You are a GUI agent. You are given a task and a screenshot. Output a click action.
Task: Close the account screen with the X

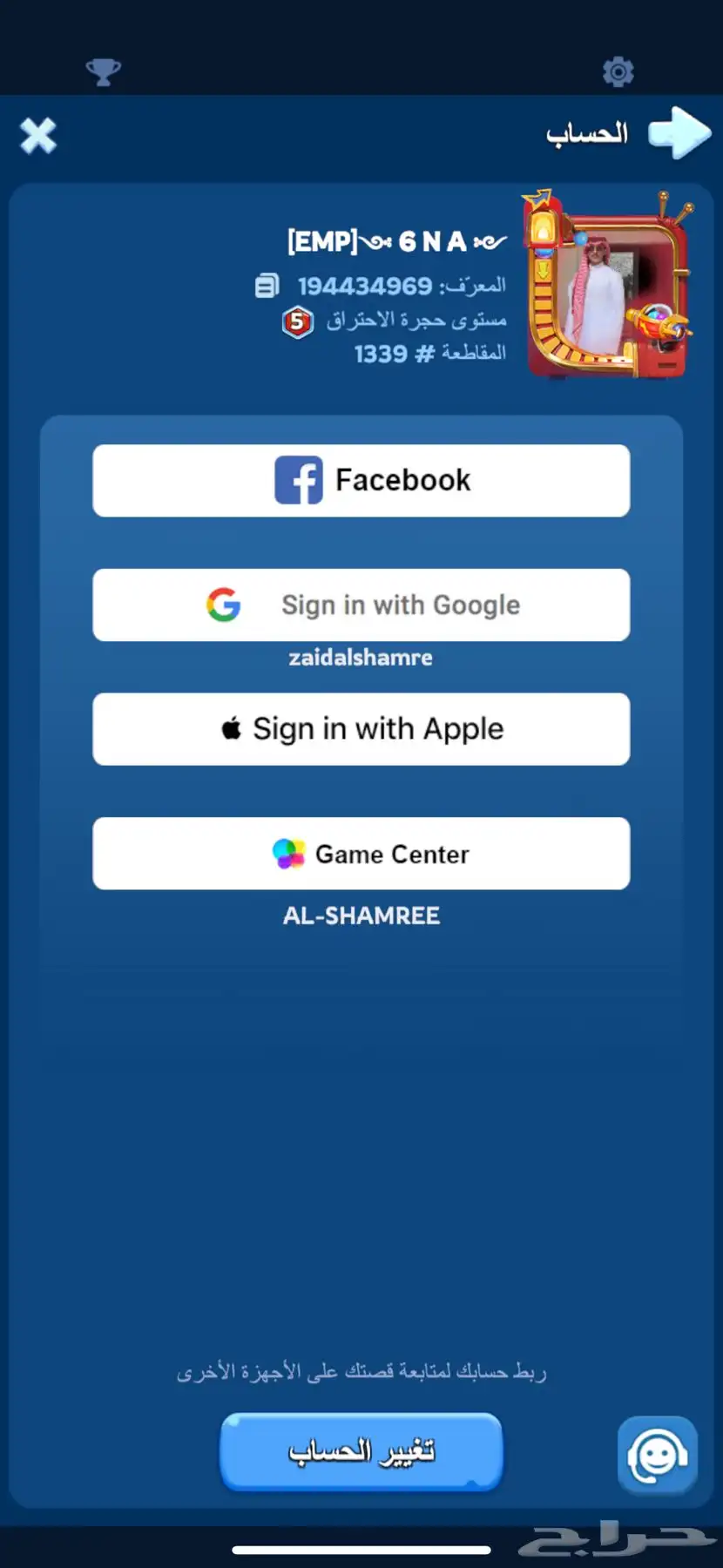[x=38, y=136]
